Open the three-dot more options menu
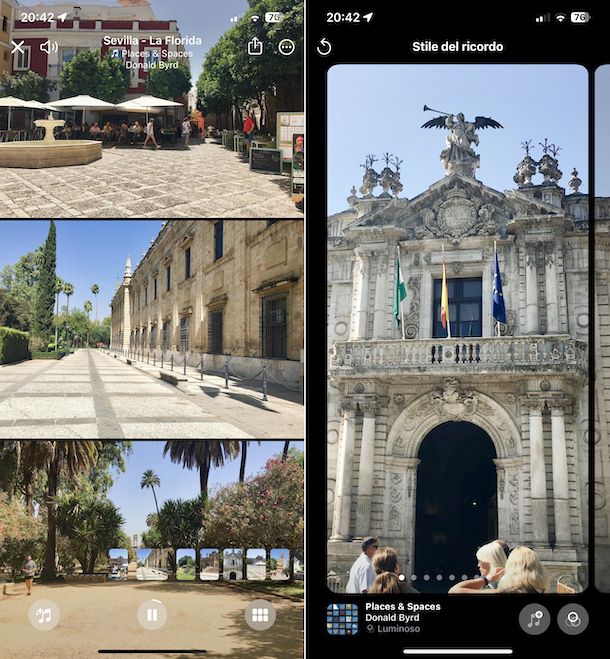Image resolution: width=610 pixels, height=659 pixels. pyautogui.click(x=287, y=47)
